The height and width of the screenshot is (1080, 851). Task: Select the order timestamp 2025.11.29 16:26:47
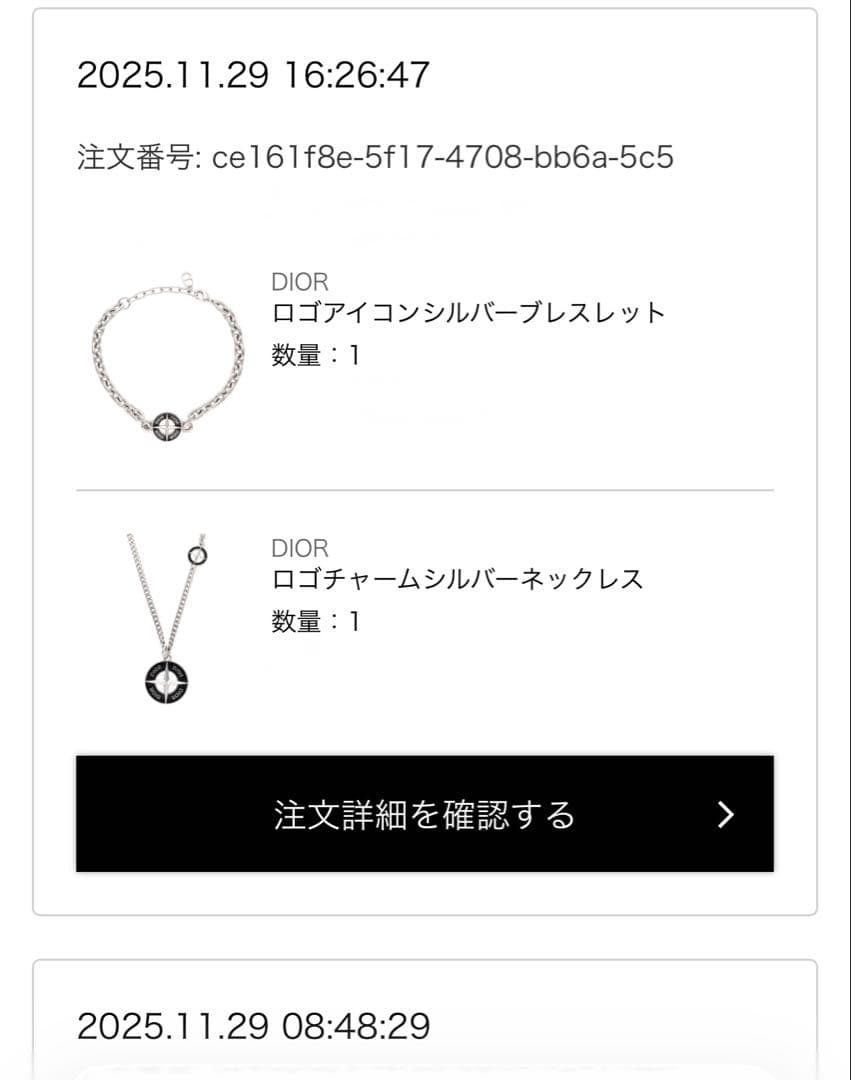click(253, 74)
